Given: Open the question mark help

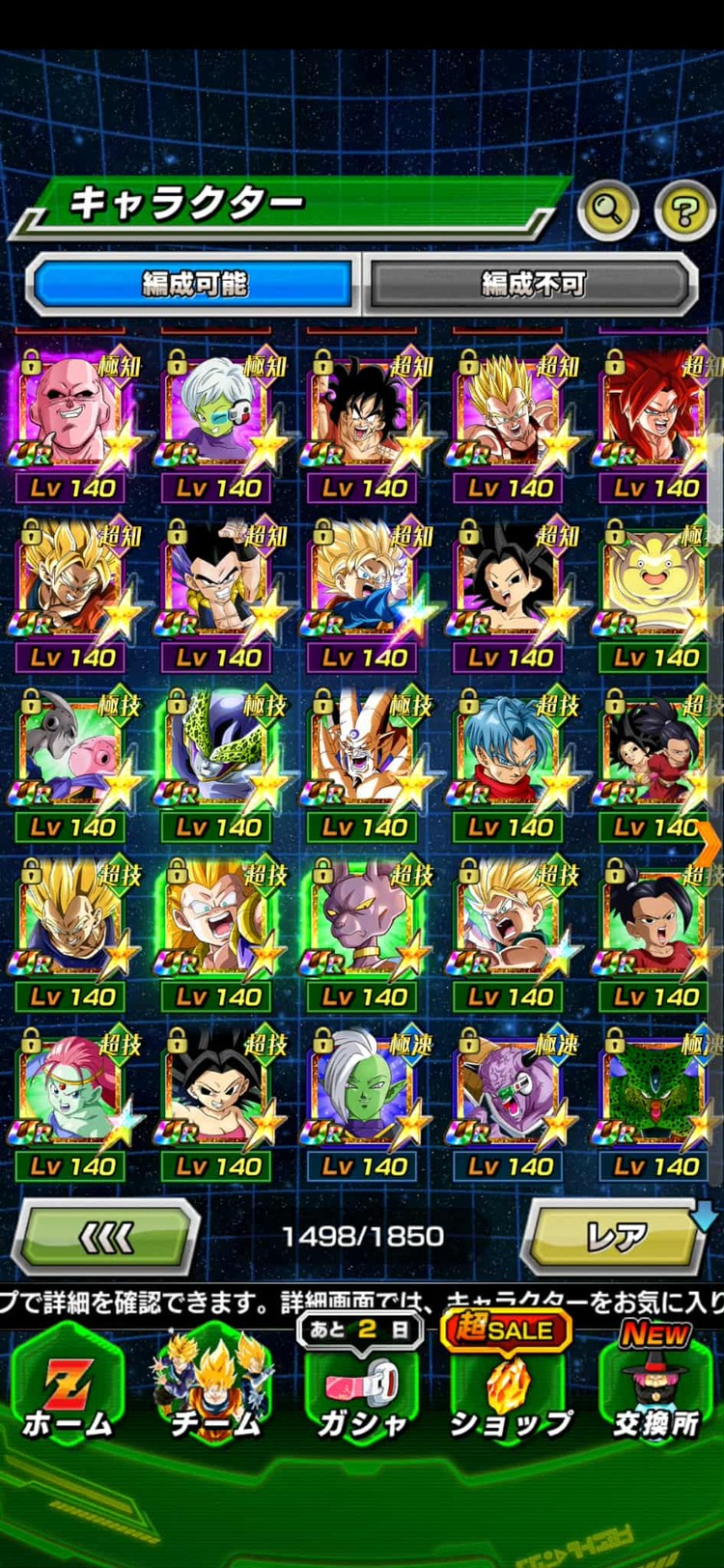Looking at the screenshot, I should (x=684, y=210).
